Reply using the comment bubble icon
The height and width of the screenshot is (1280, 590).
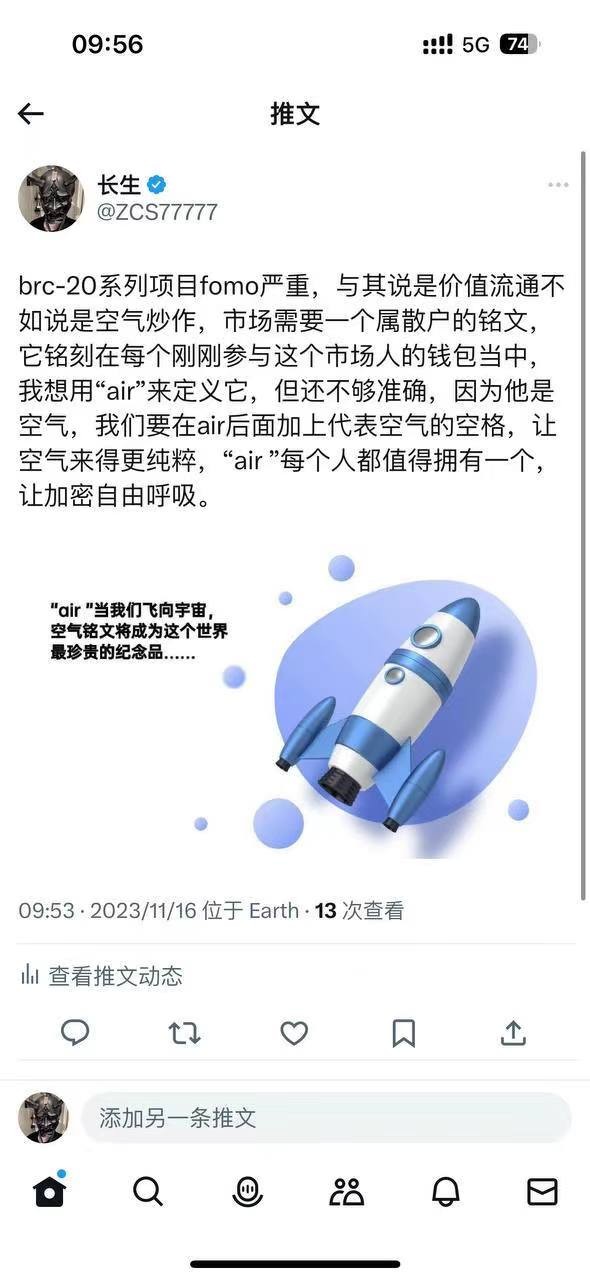coord(75,1032)
